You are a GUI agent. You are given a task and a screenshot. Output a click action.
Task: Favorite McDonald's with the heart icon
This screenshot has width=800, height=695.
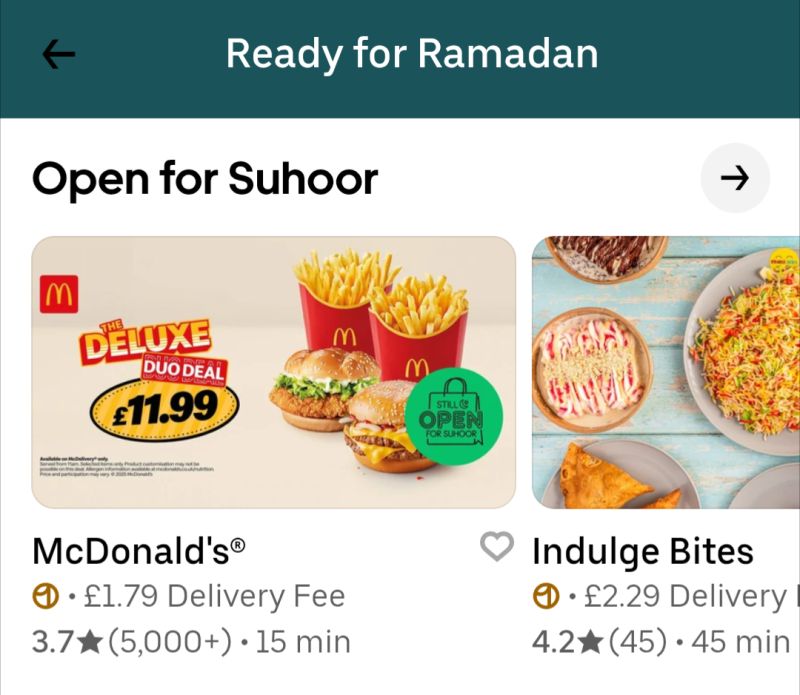pos(496,547)
